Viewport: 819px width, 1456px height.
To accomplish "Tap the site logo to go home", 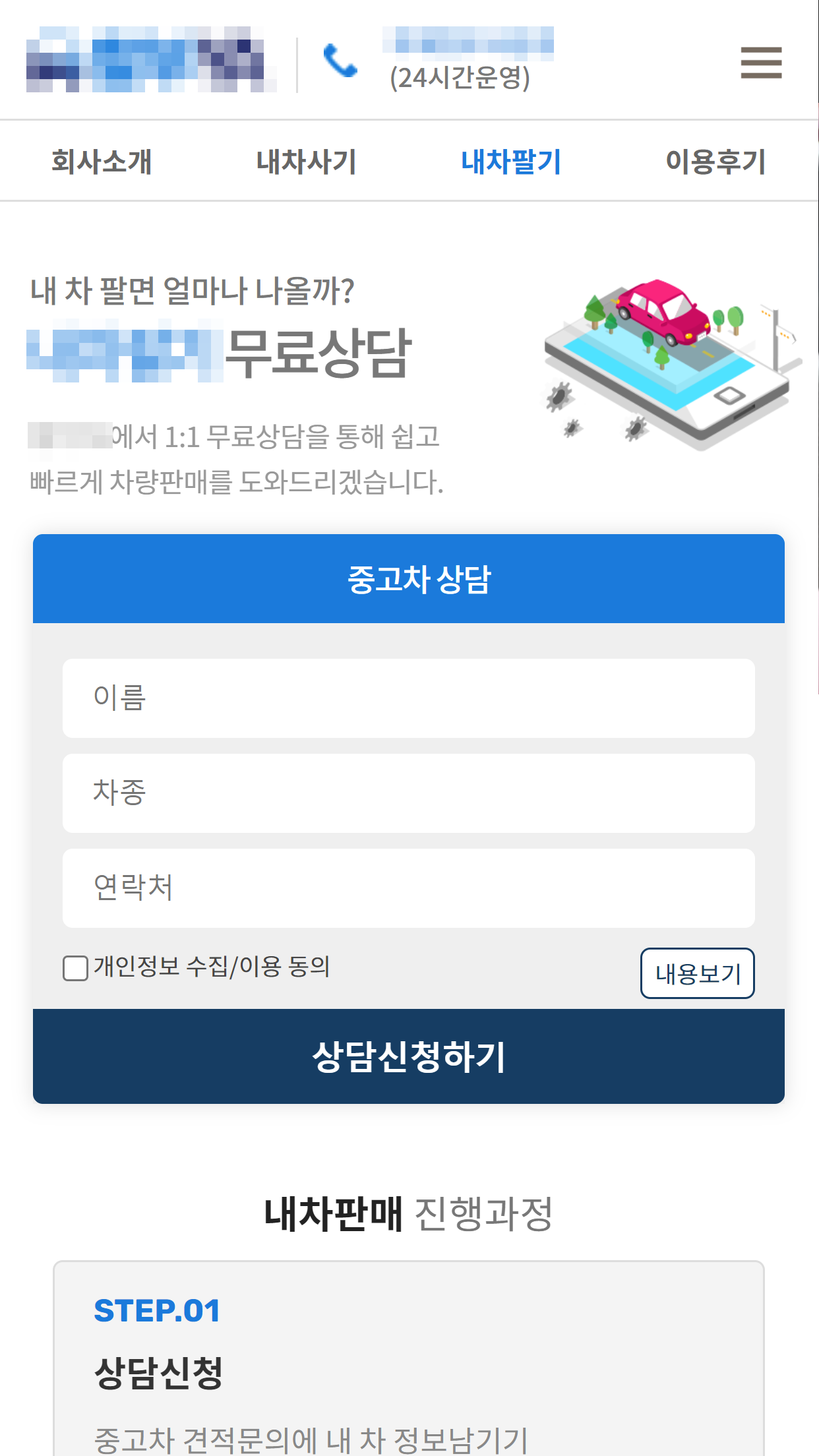I will click(x=152, y=59).
